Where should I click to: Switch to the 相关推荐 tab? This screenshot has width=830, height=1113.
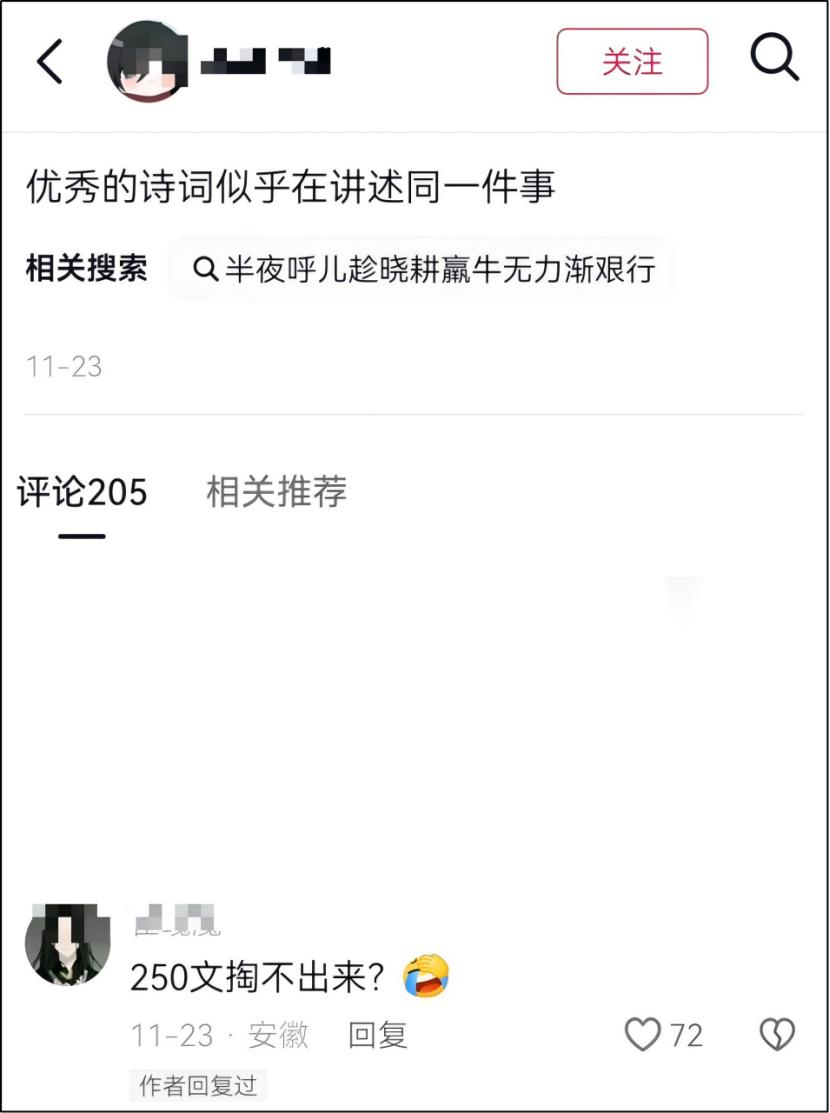pos(276,492)
